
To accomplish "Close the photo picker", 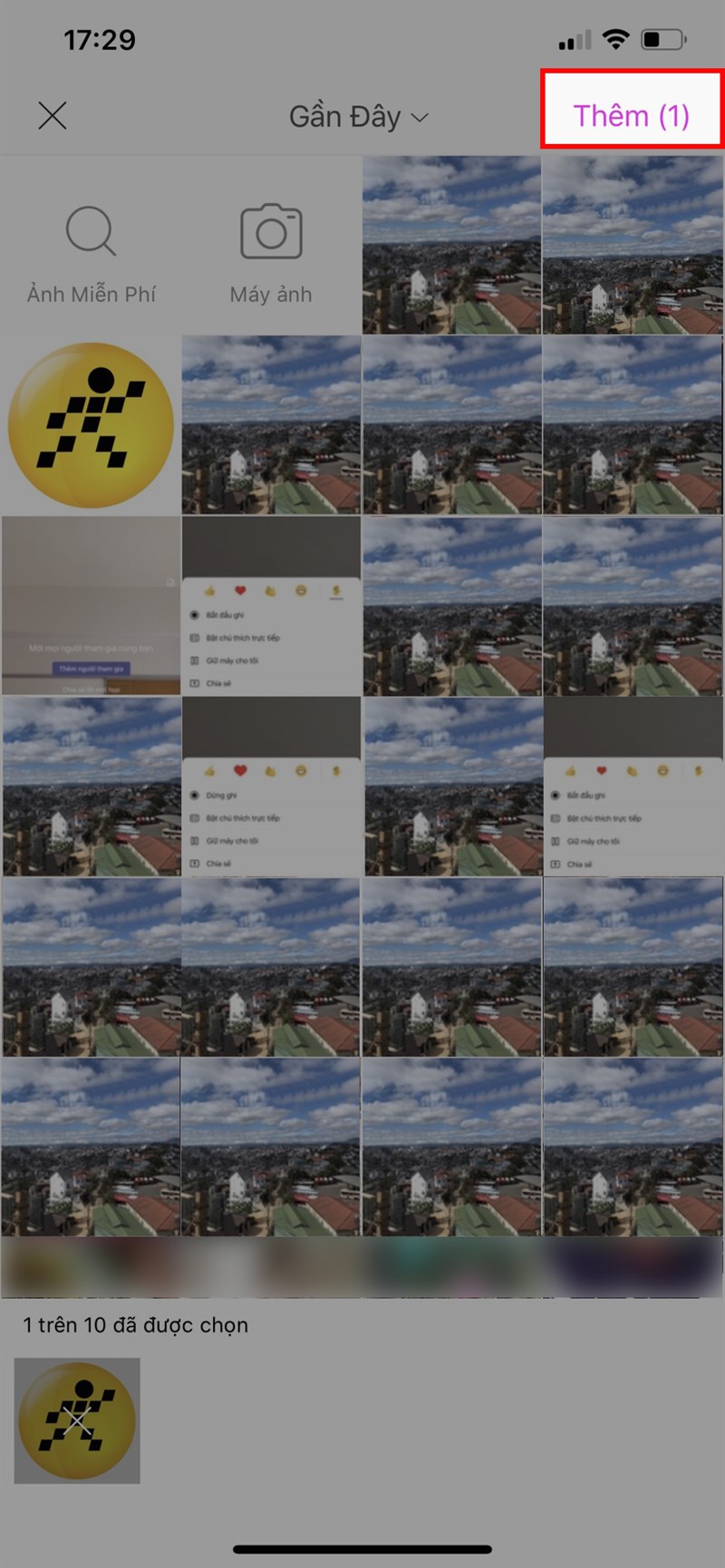I will pos(53,116).
